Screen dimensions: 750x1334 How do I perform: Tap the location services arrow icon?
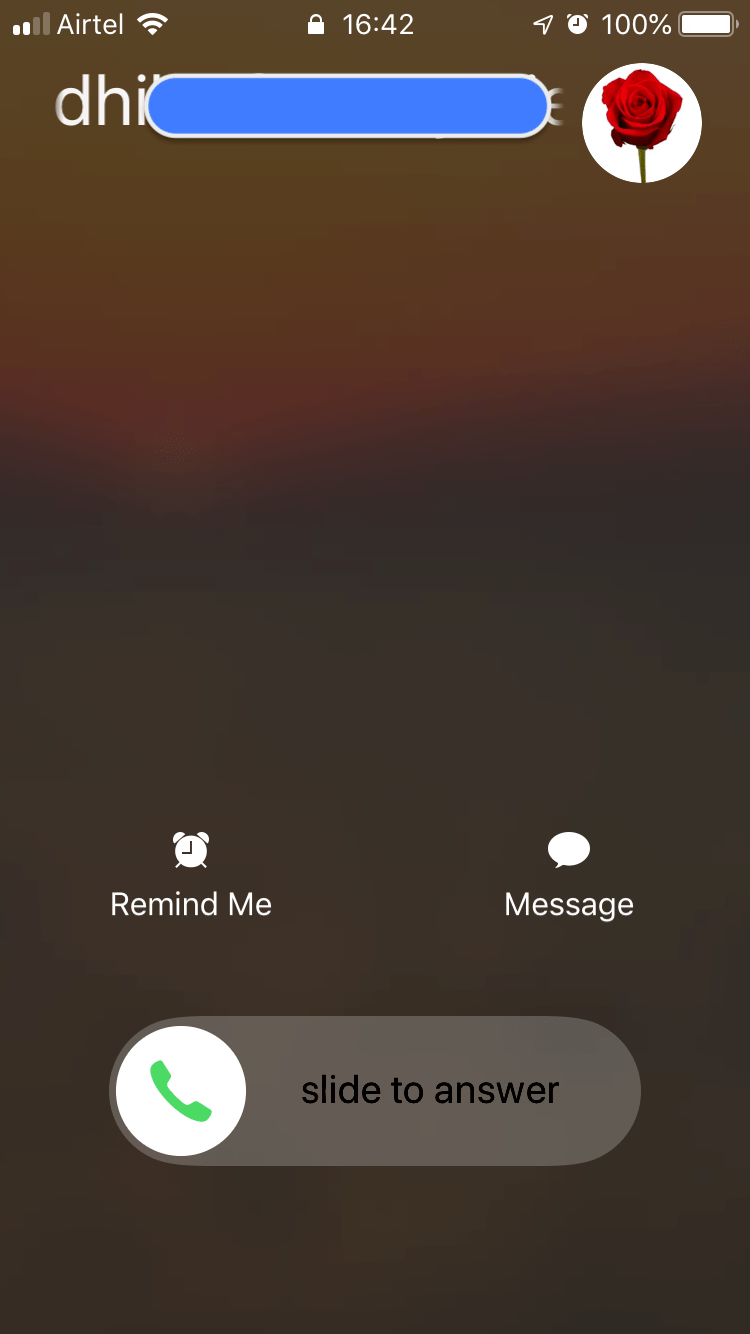pos(541,23)
